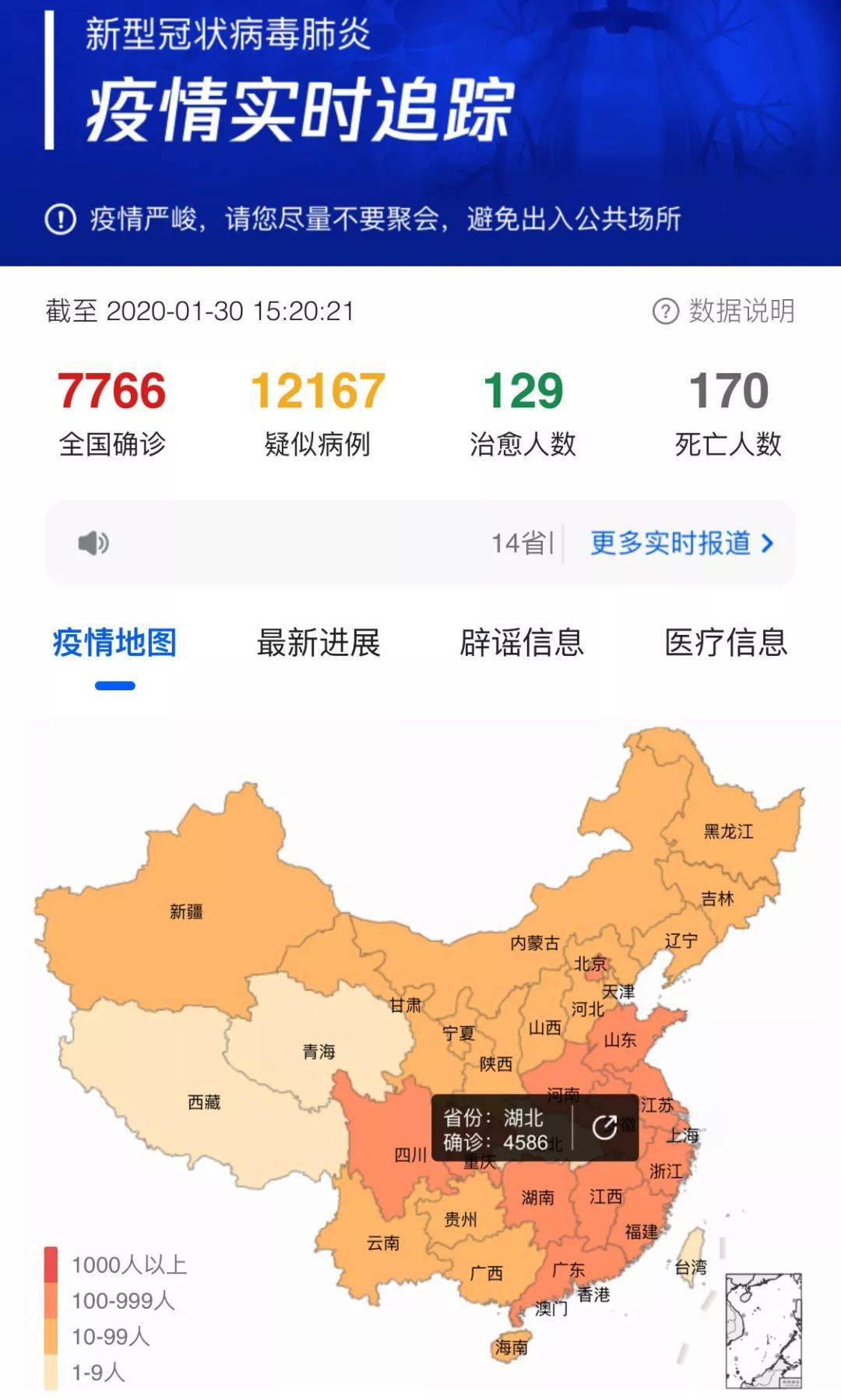Tap 广东 province on the map
This screenshot has height=1400, width=841.
click(568, 1269)
